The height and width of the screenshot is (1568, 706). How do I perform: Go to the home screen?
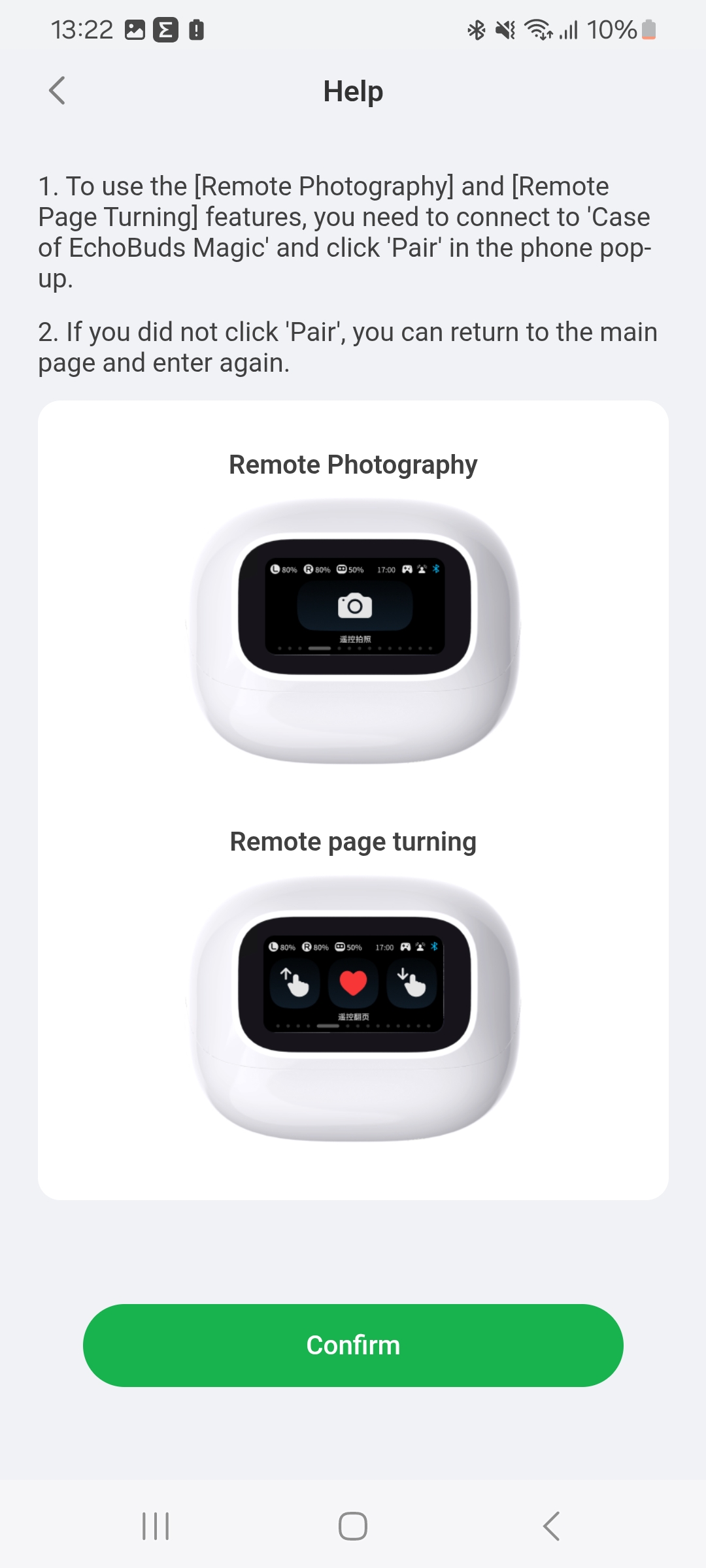pyautogui.click(x=353, y=1526)
